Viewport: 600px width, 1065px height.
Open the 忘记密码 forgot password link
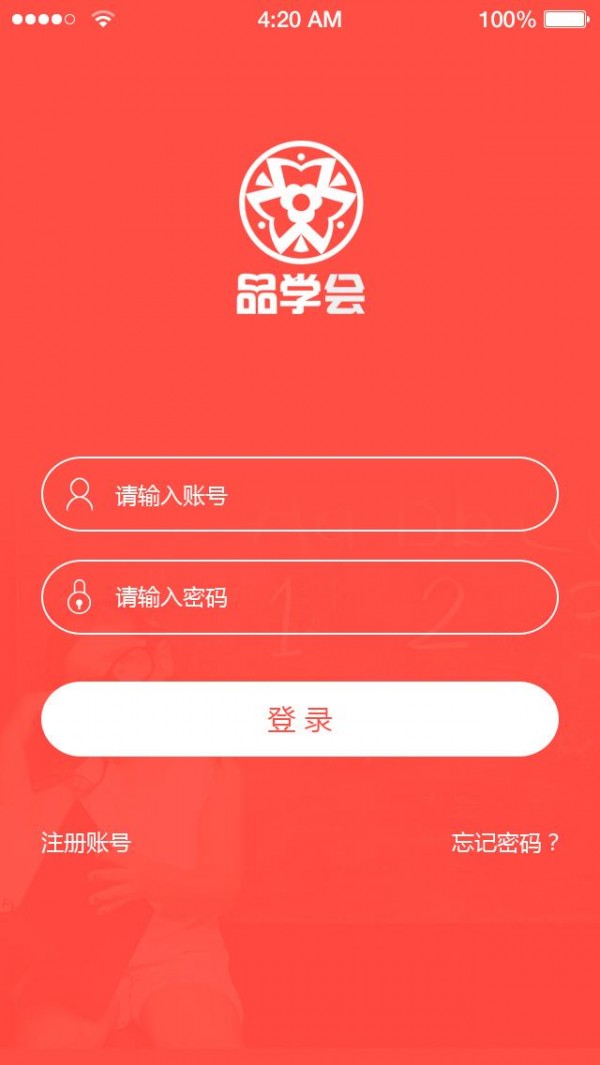(505, 843)
